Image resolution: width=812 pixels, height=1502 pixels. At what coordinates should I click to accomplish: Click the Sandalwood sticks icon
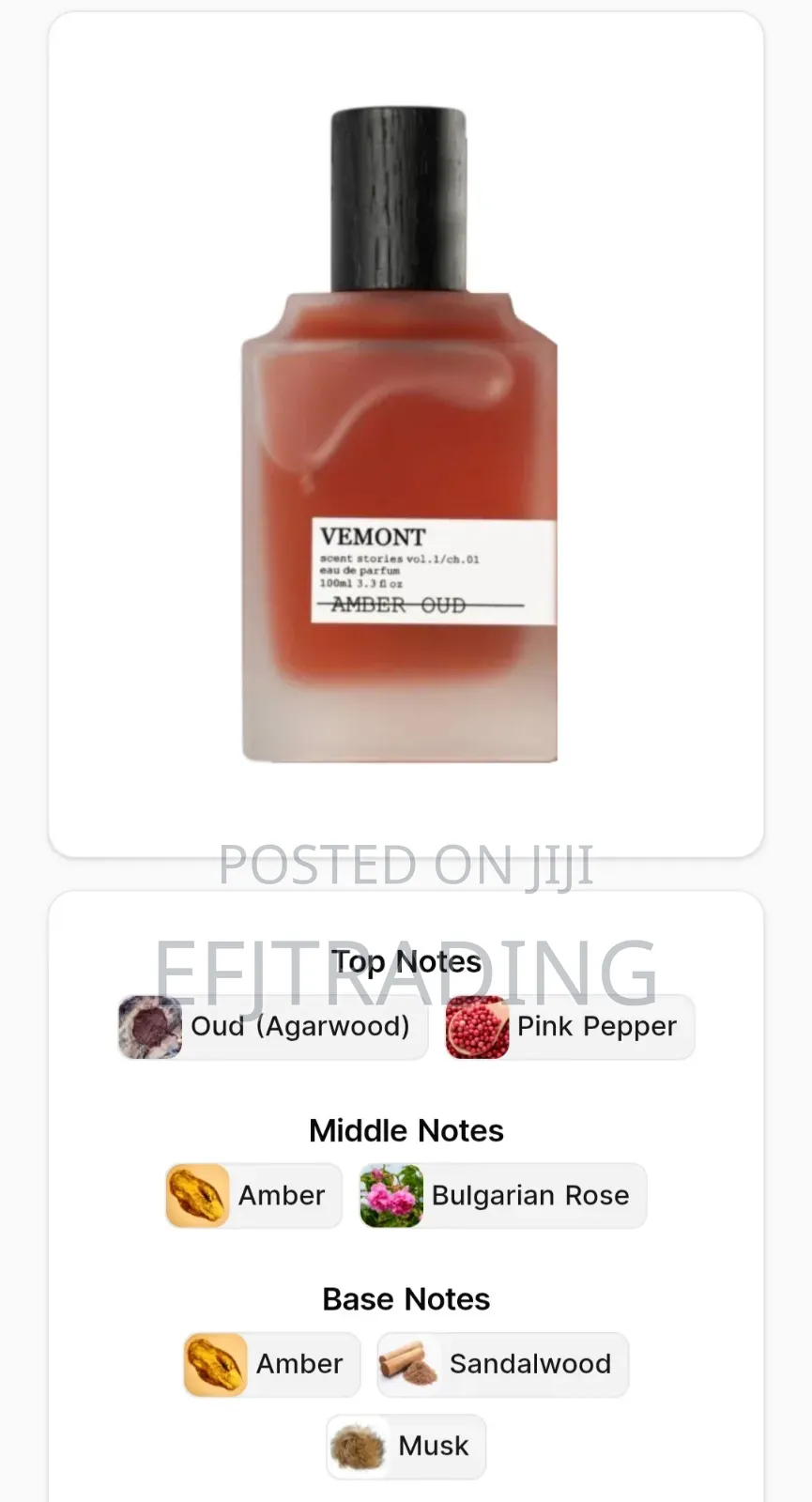click(409, 1364)
